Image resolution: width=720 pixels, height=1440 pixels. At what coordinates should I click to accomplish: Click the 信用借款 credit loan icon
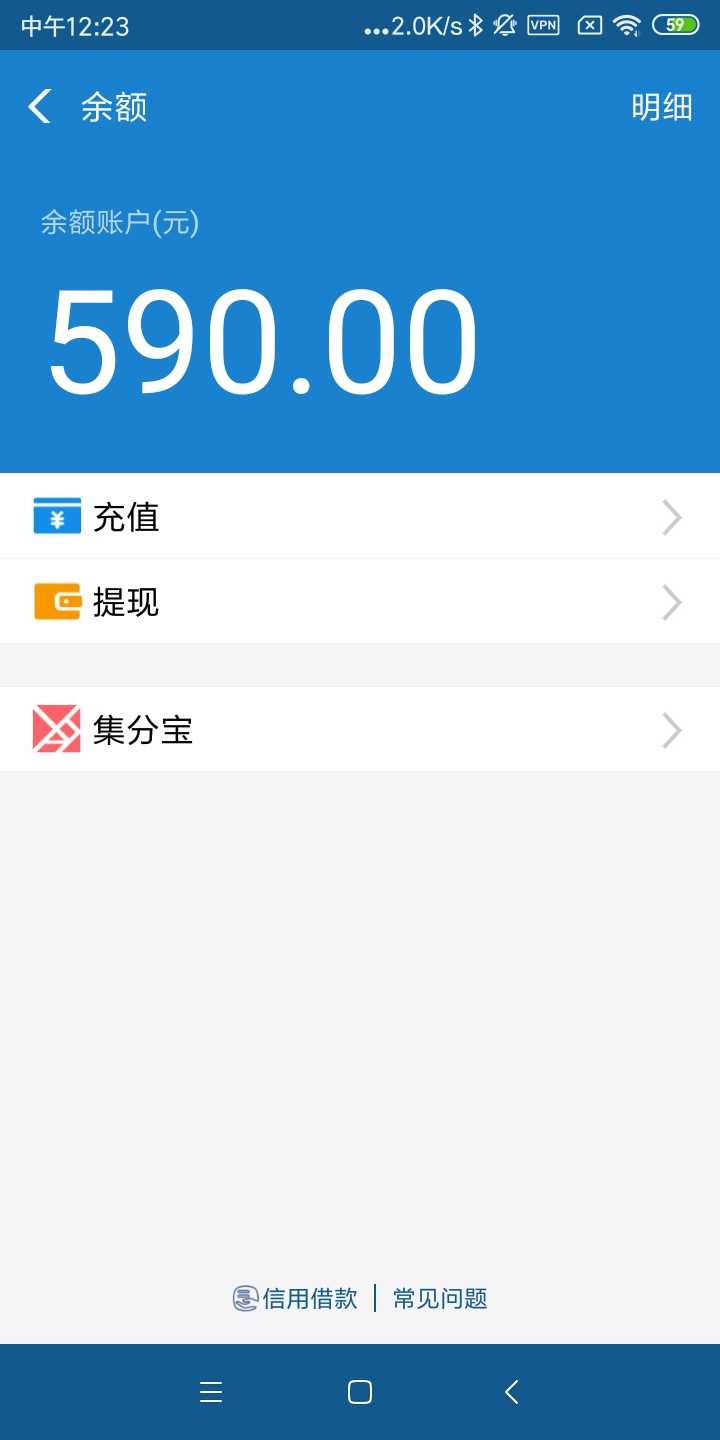[x=245, y=1298]
